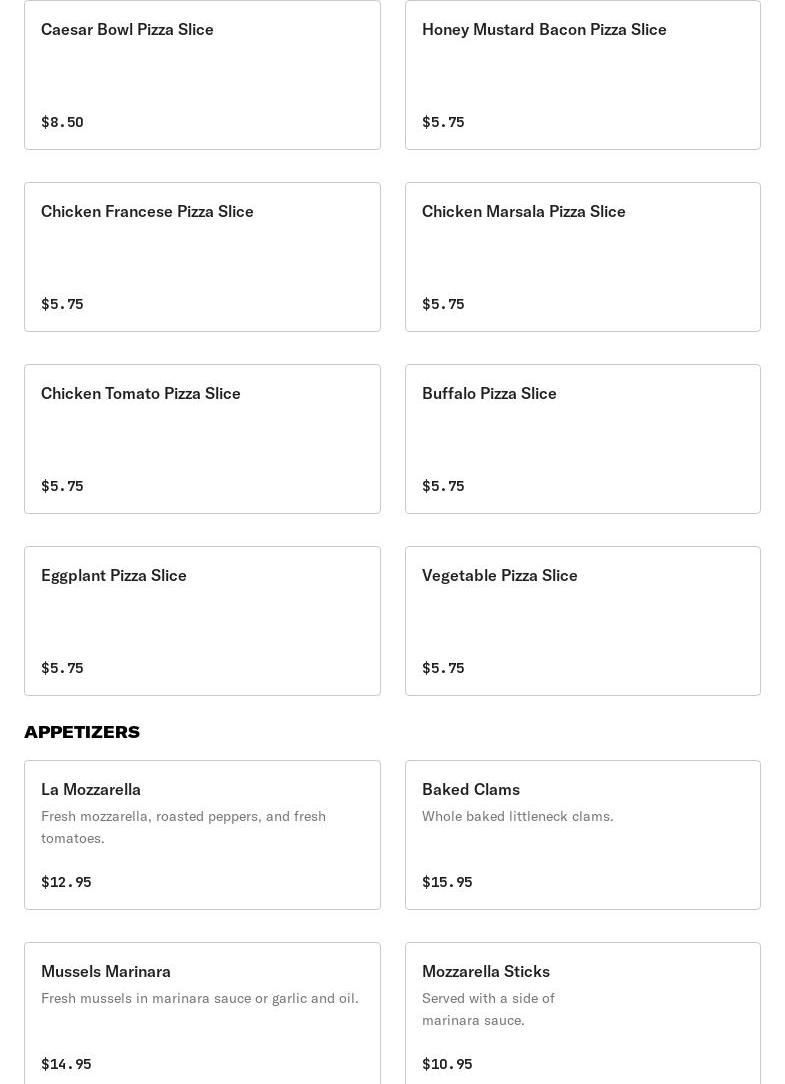Screen dimensions: 785x1084
Task: Select the Buffalo Pizza Slice
Action: pyautogui.click(x=582, y=439)
